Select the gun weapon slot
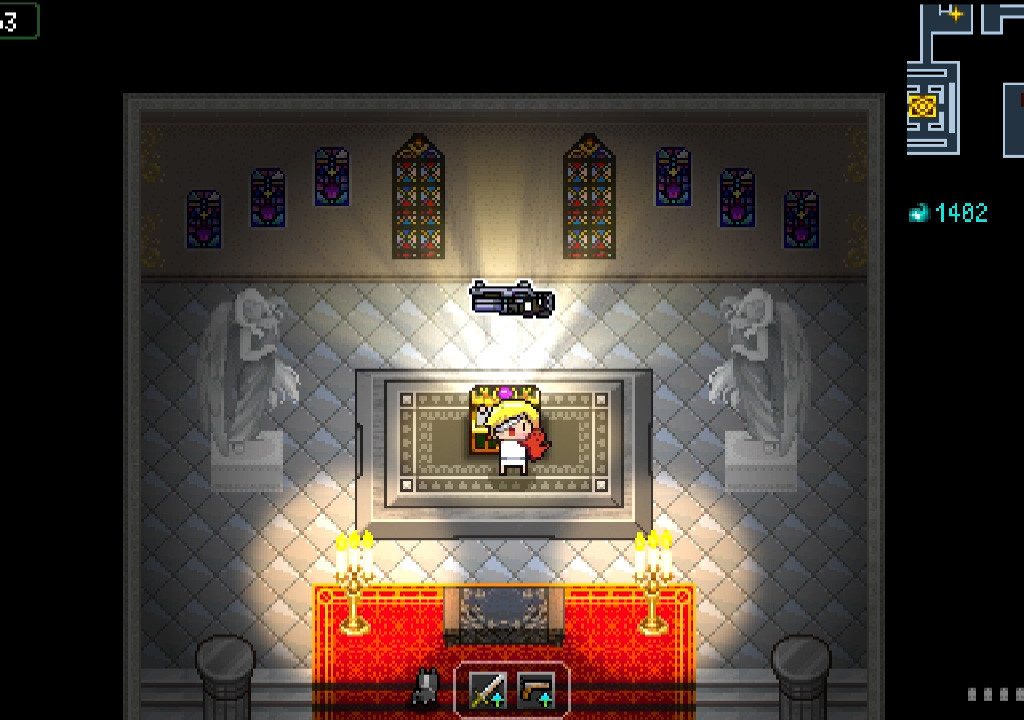1024x720 pixels. coord(536,690)
